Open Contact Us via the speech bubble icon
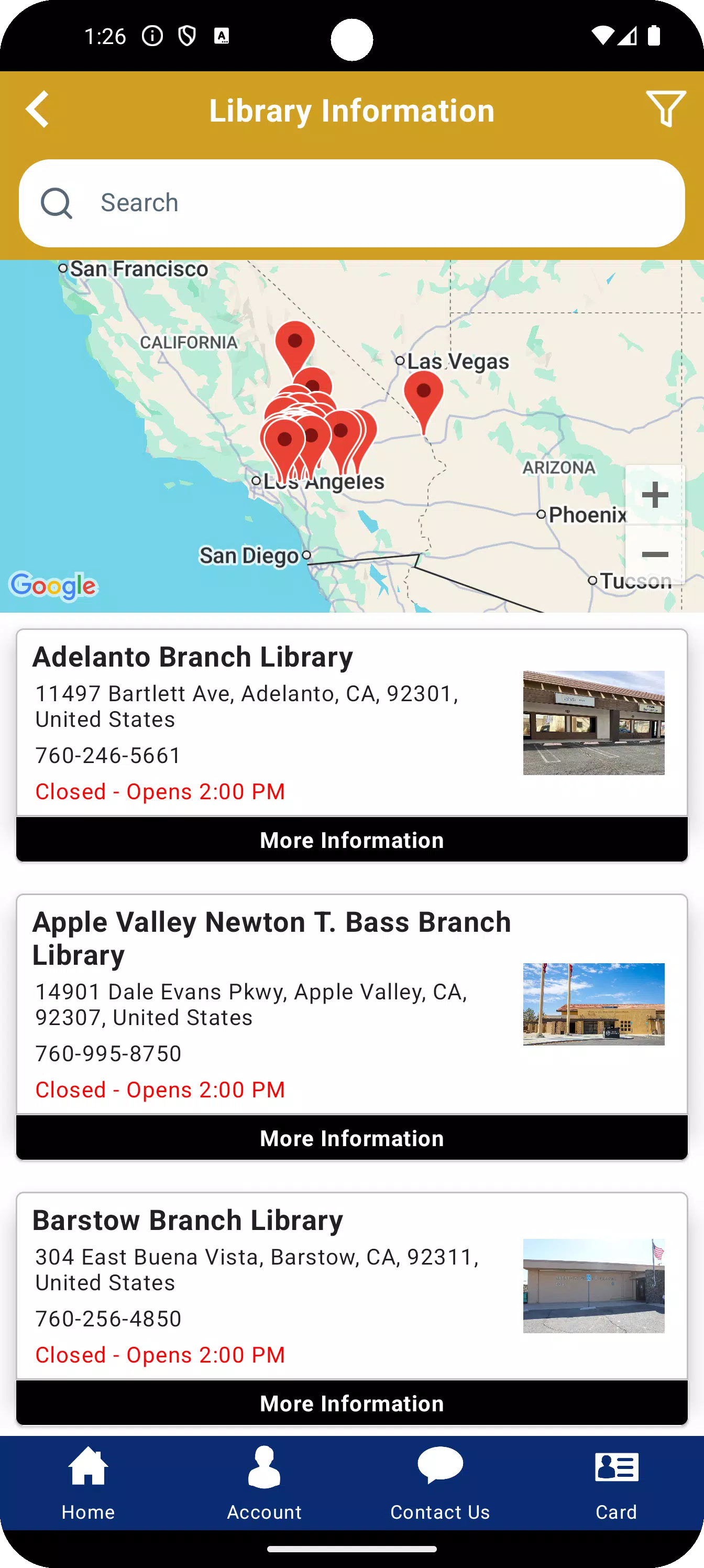This screenshot has height=1568, width=704. [439, 1466]
